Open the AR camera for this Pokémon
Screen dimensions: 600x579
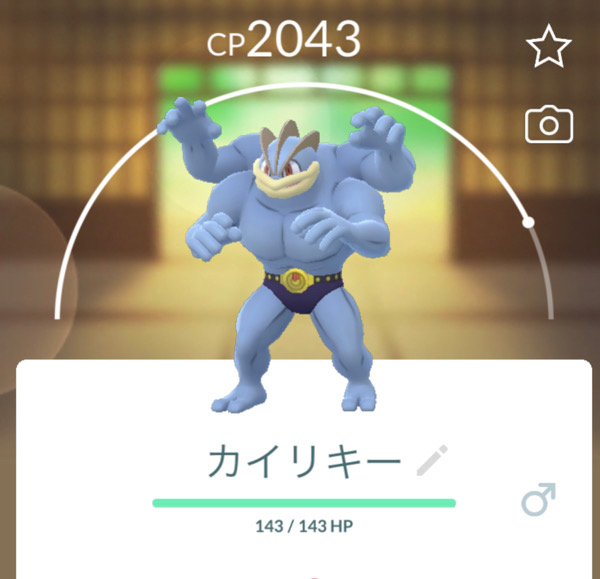(549, 124)
